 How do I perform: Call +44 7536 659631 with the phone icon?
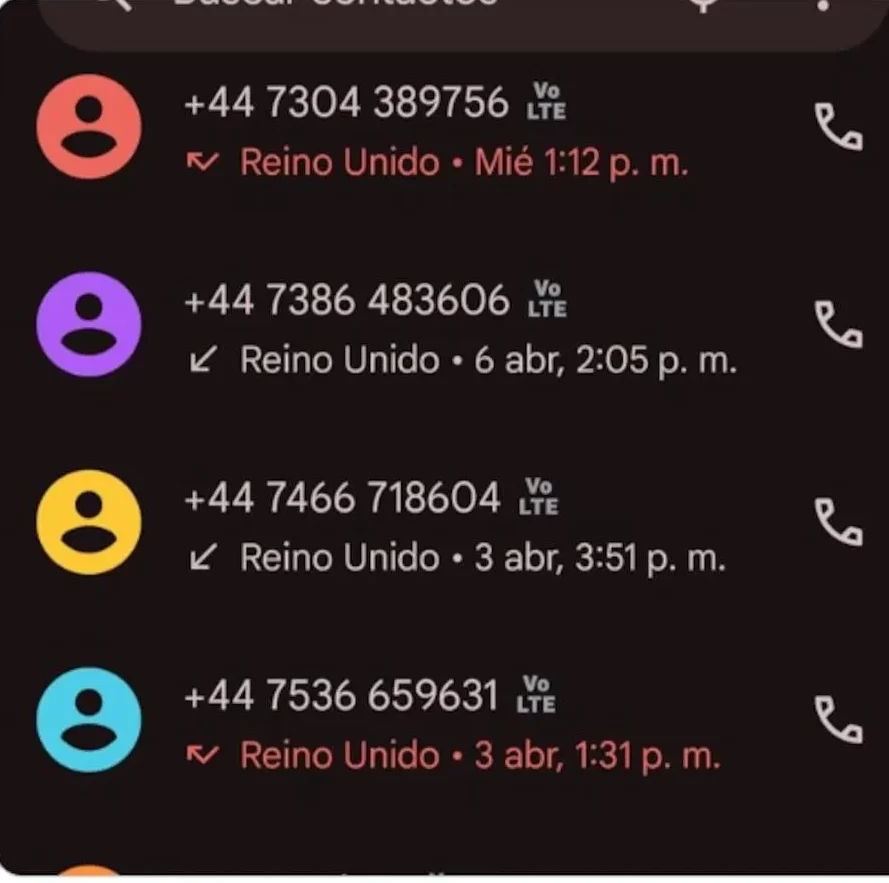pyautogui.click(x=838, y=720)
